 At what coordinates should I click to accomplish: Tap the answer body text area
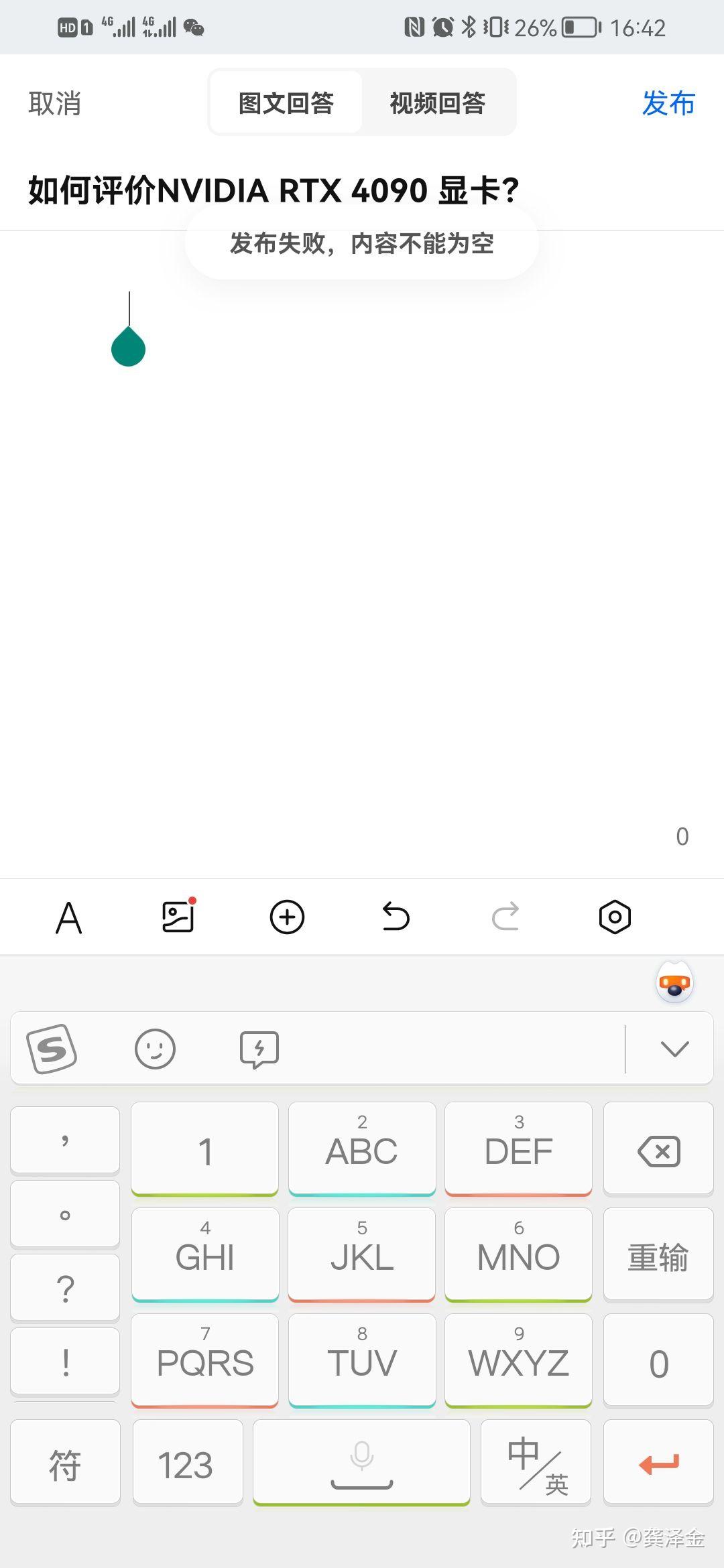click(362, 536)
